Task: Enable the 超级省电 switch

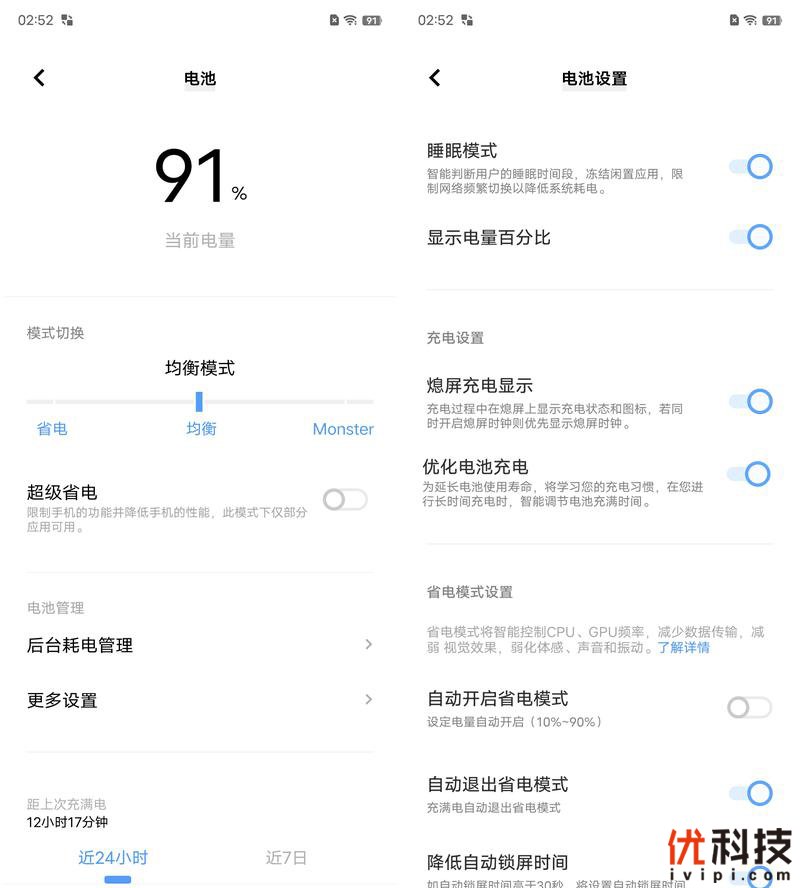Action: [x=345, y=500]
